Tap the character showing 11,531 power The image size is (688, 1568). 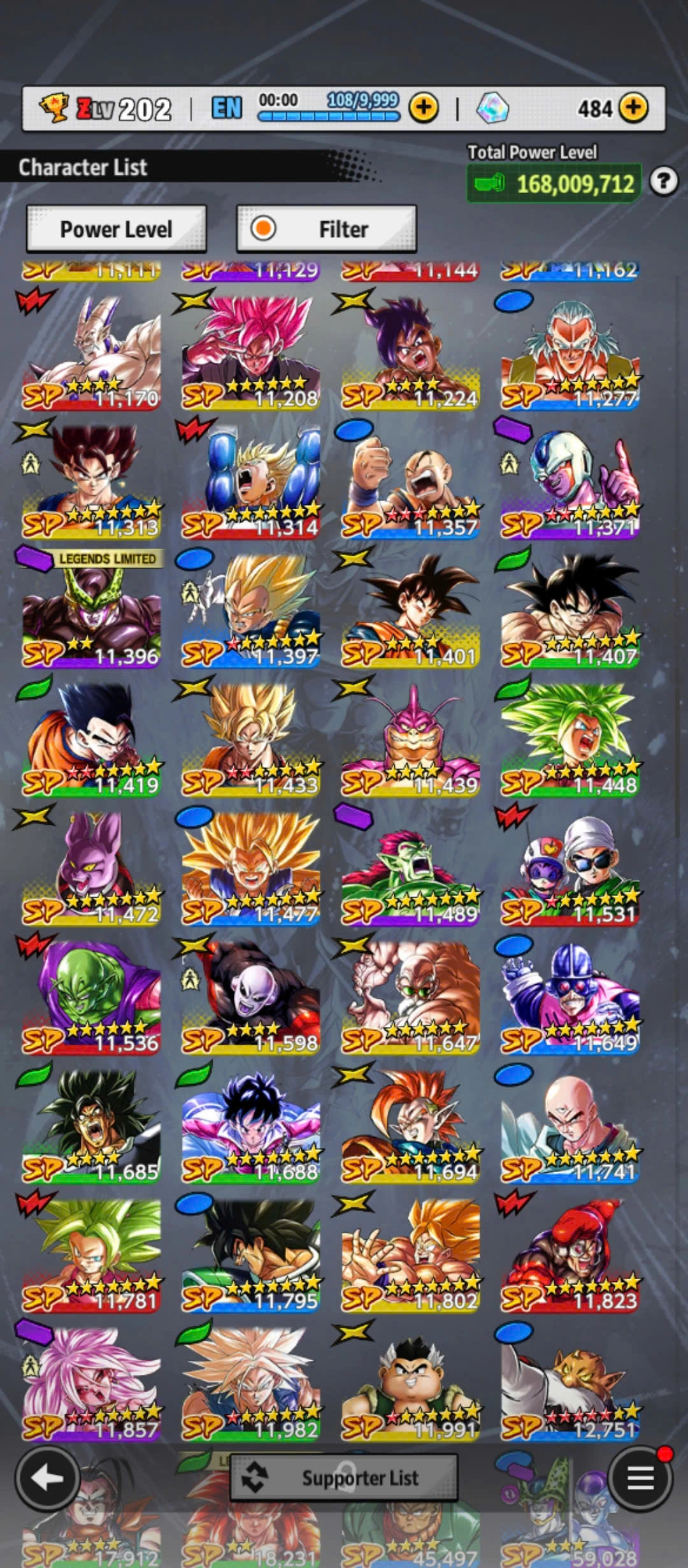[570, 868]
